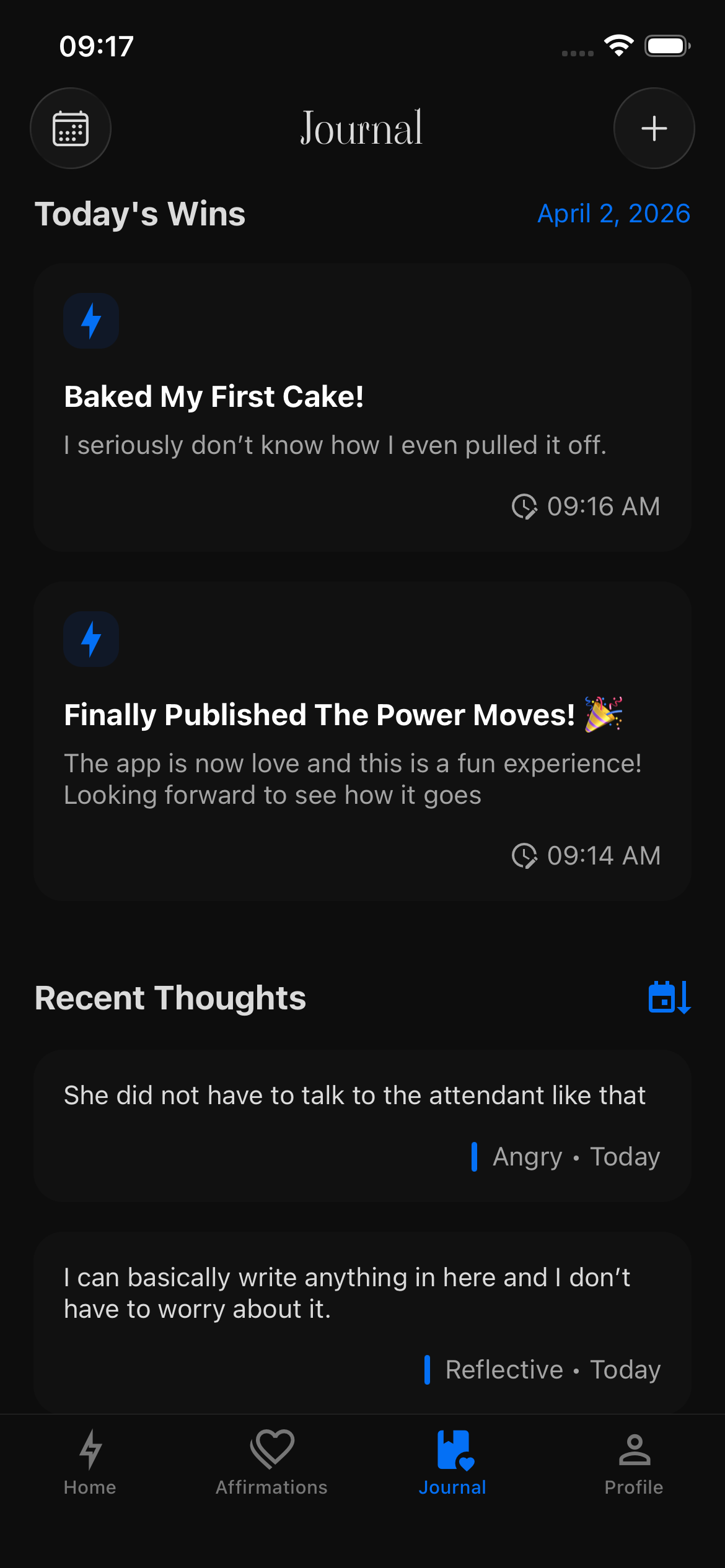Select the lightning icon on the Power Moves card
Screen dimensions: 725x1568
pyautogui.click(x=91, y=638)
